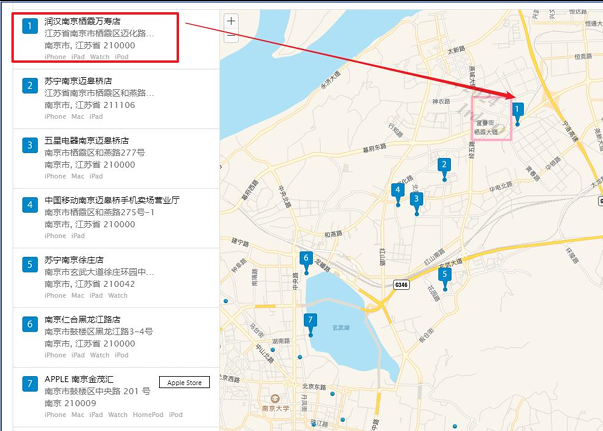Tap map pin number 6
This screenshot has width=603, height=431.
tap(306, 259)
